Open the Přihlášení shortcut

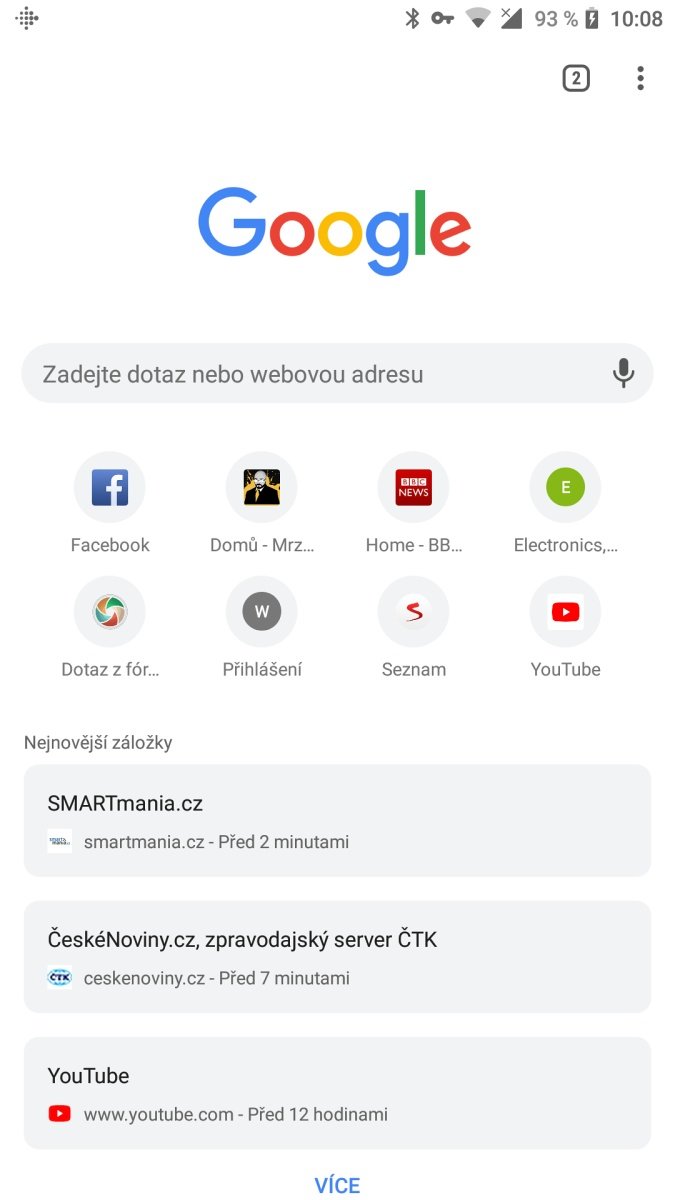(x=262, y=628)
